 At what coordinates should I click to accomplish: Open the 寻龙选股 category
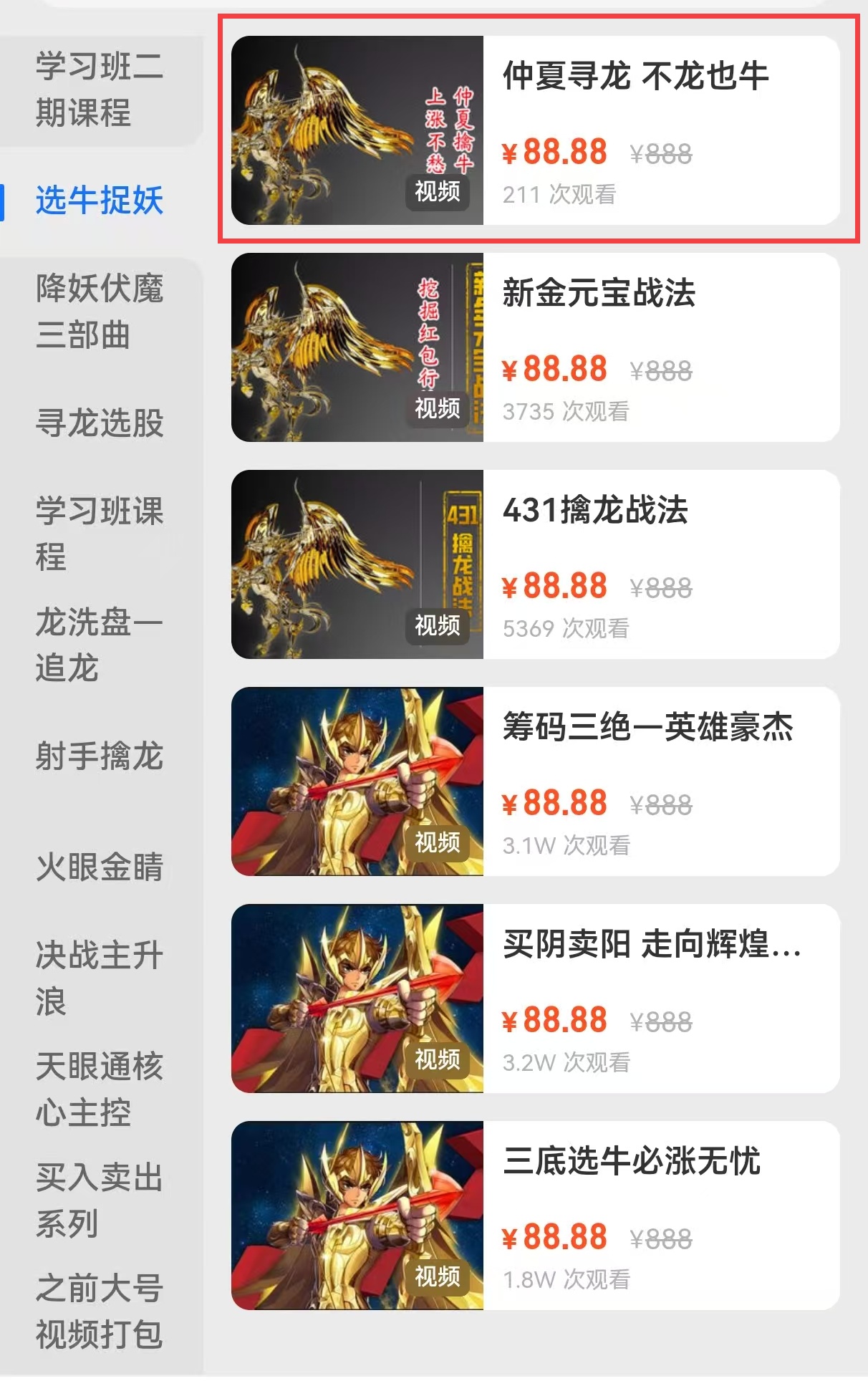pos(100,423)
